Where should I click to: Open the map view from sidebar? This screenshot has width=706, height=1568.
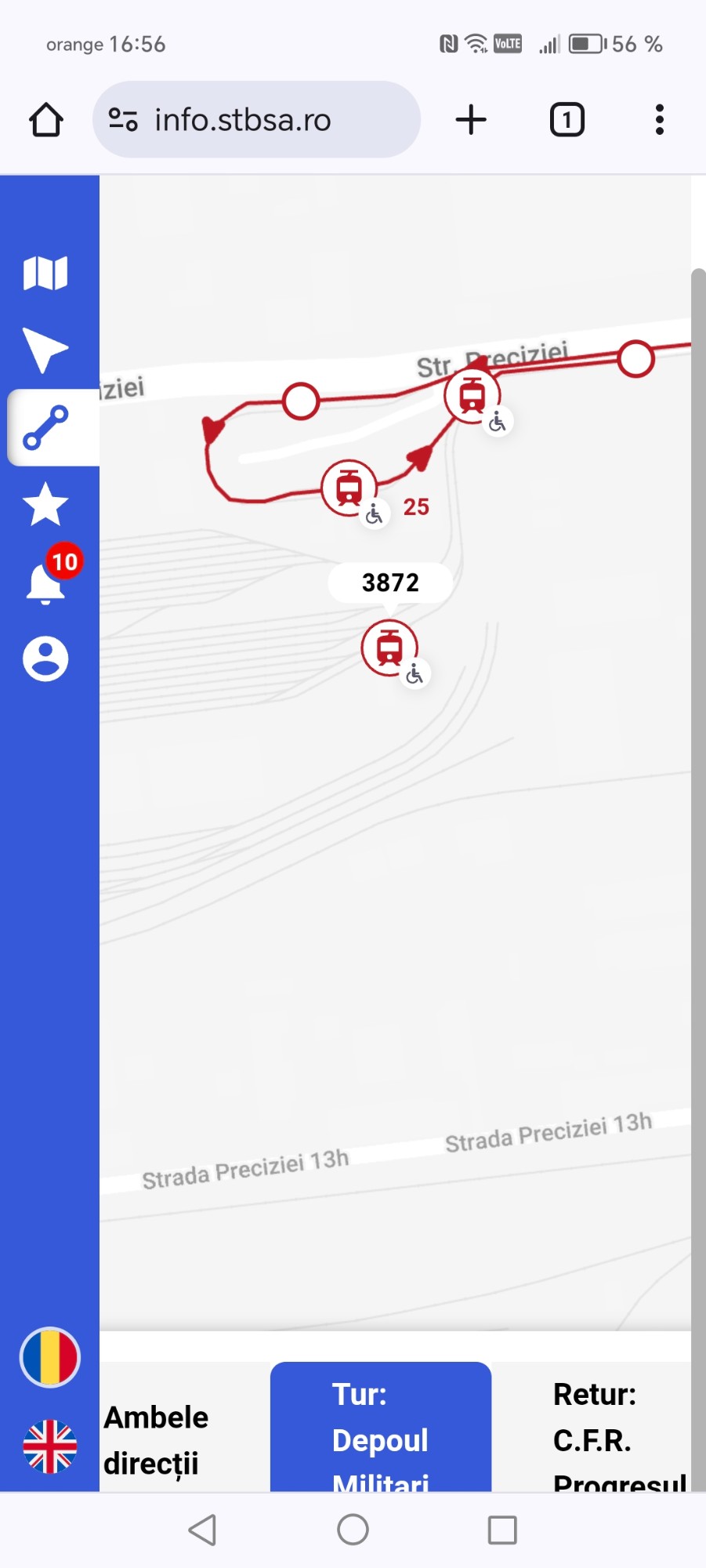pos(45,273)
